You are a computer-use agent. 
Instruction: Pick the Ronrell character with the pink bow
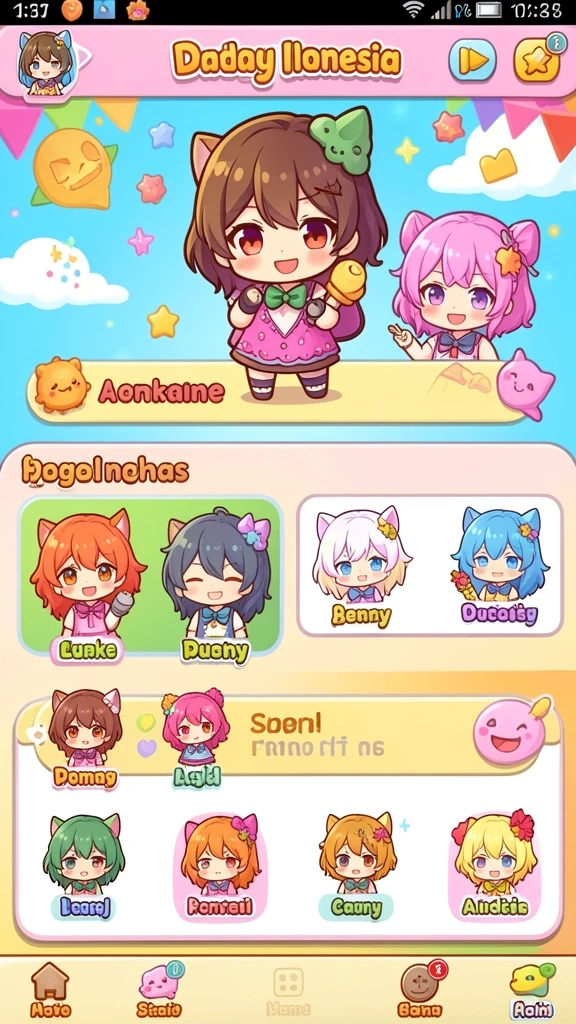tap(219, 865)
